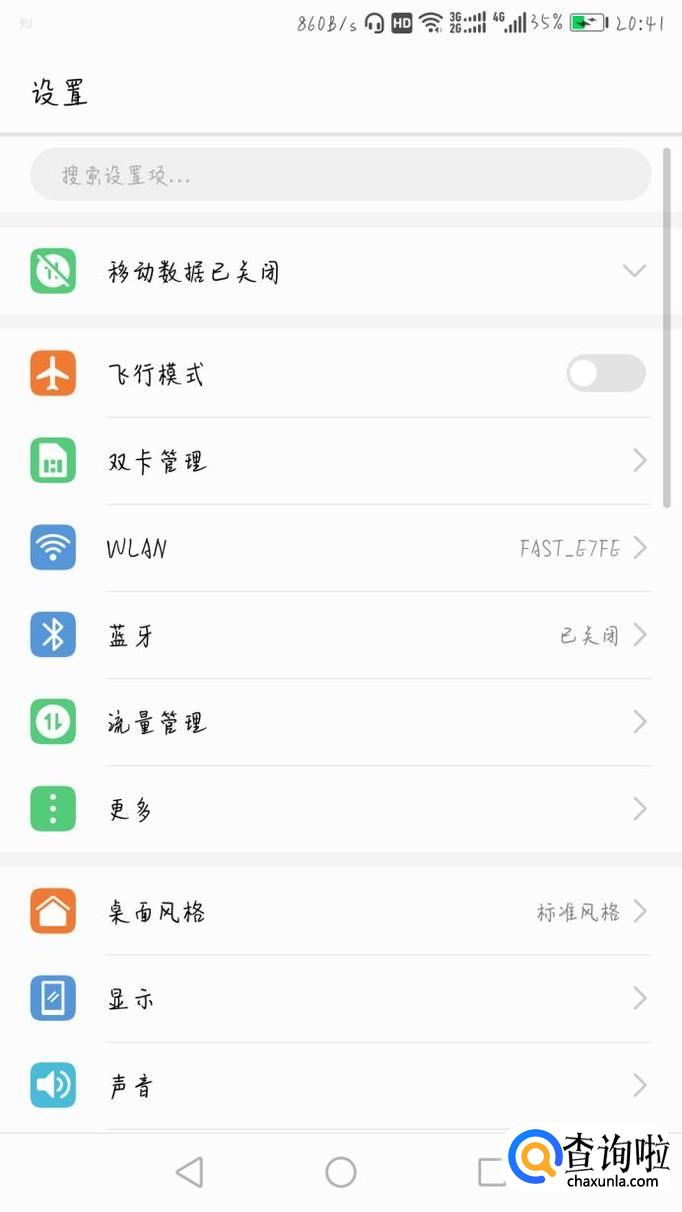Tap the system back button

pos(189,1172)
